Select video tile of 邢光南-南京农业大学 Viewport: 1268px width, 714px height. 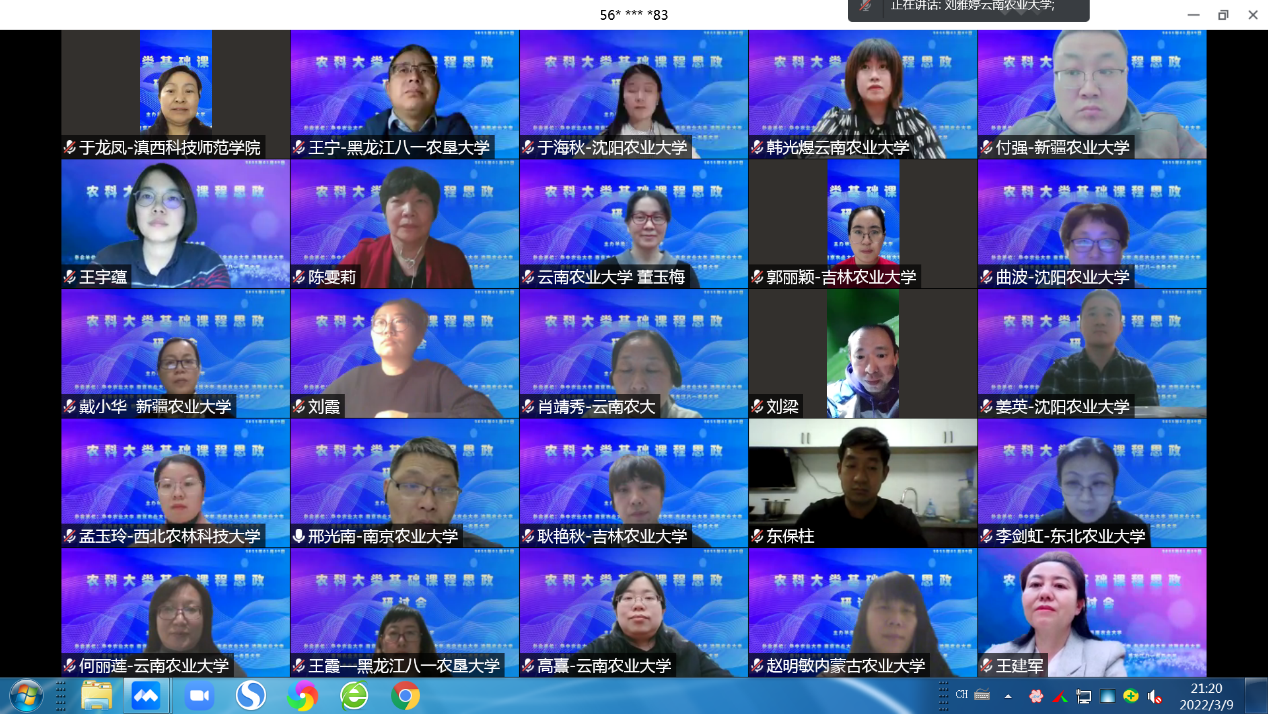(x=404, y=482)
